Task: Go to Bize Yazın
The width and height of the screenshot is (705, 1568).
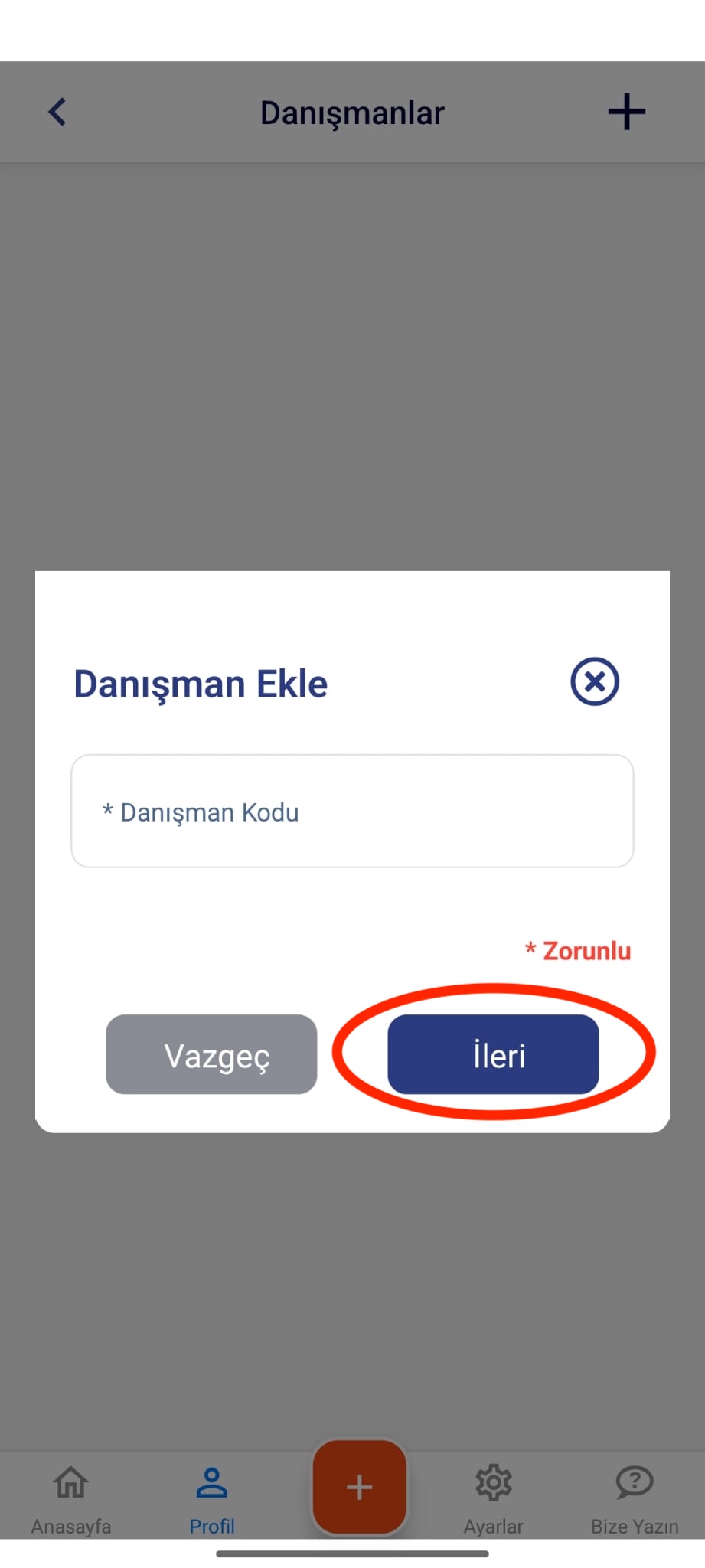Action: pyautogui.click(x=634, y=1498)
